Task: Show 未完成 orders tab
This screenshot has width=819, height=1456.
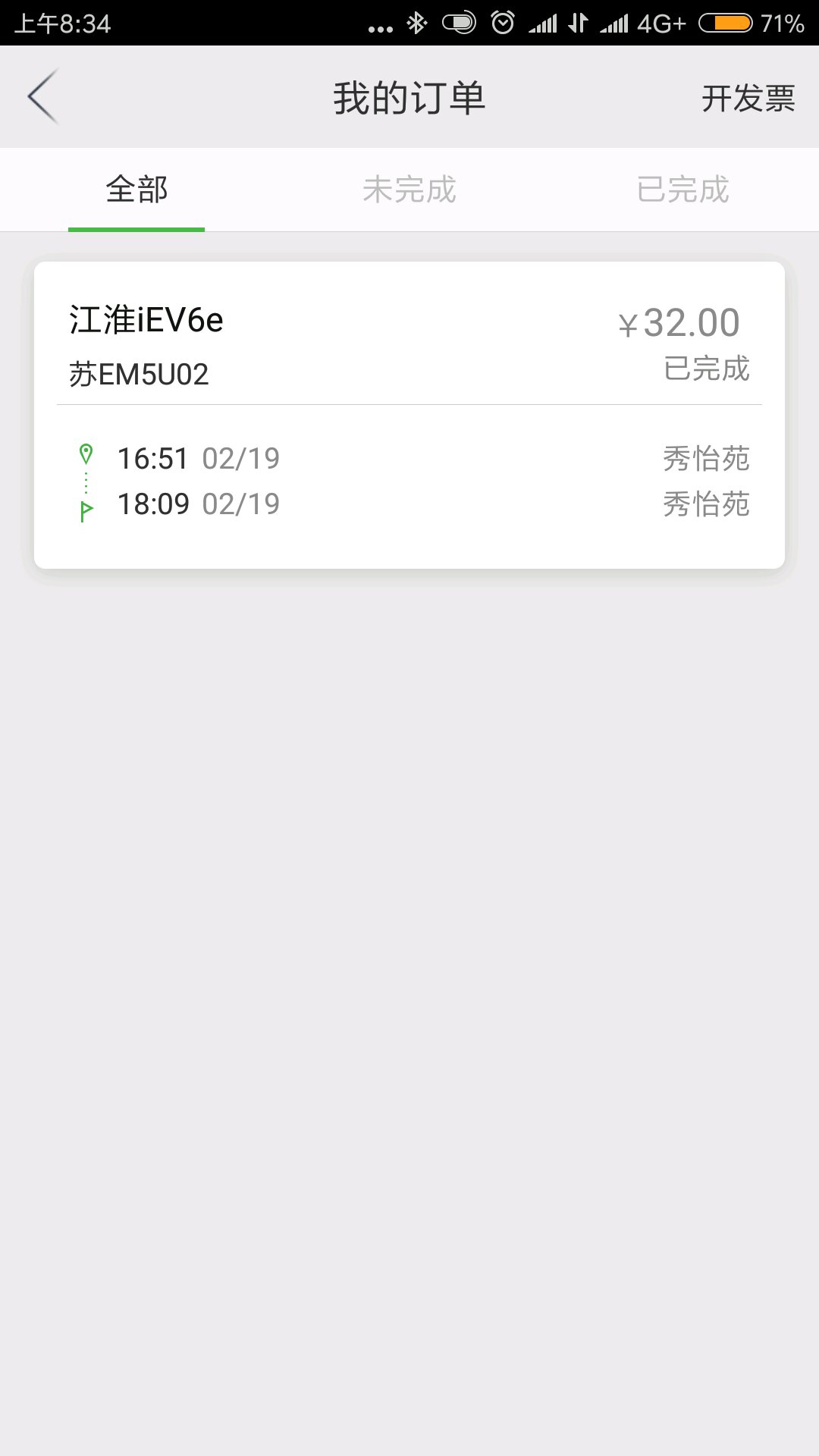Action: tap(409, 190)
